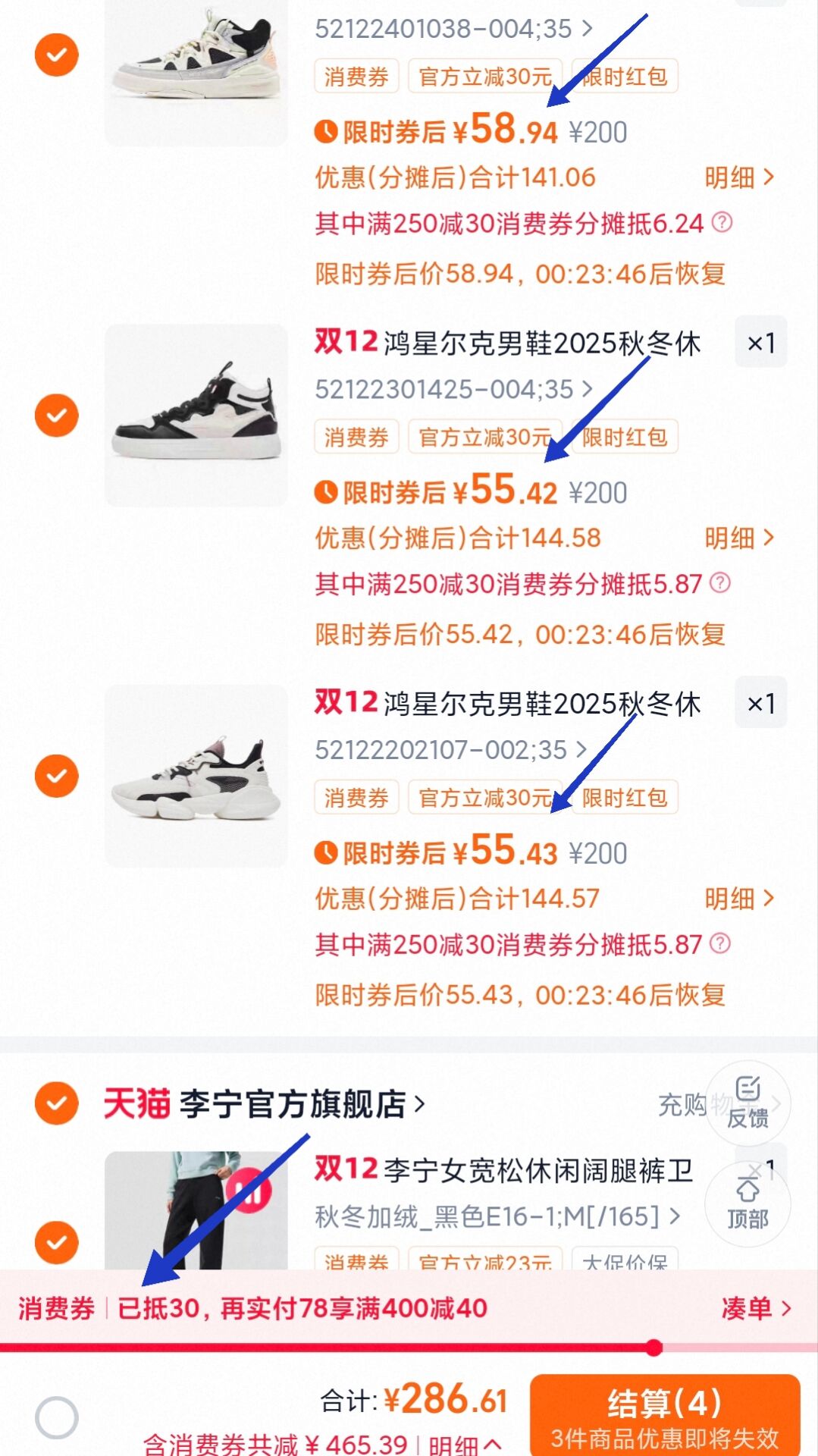Viewport: 818px width, 1456px height.
Task: Open the 反馈 feedback button
Action: tap(747, 1103)
